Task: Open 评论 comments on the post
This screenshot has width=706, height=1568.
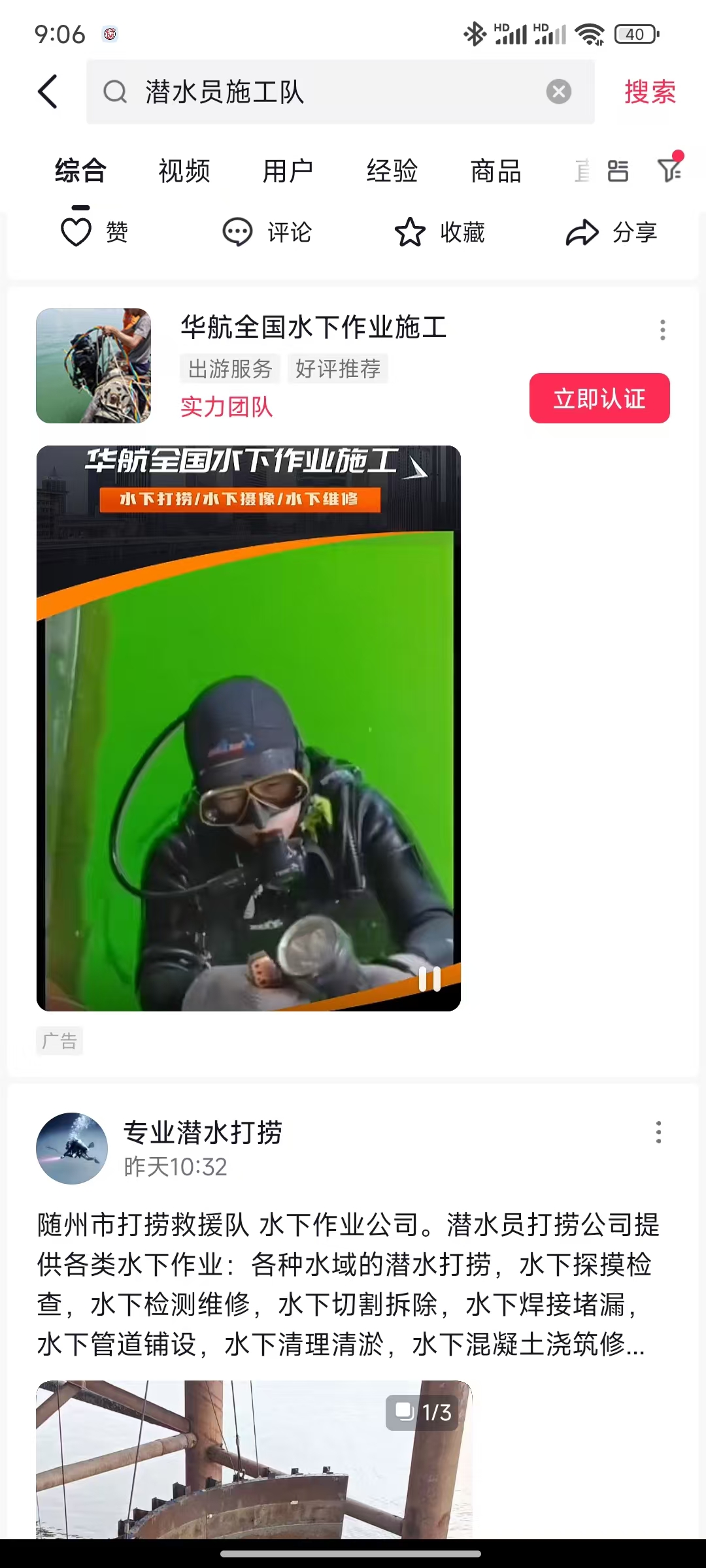Action: coord(267,232)
